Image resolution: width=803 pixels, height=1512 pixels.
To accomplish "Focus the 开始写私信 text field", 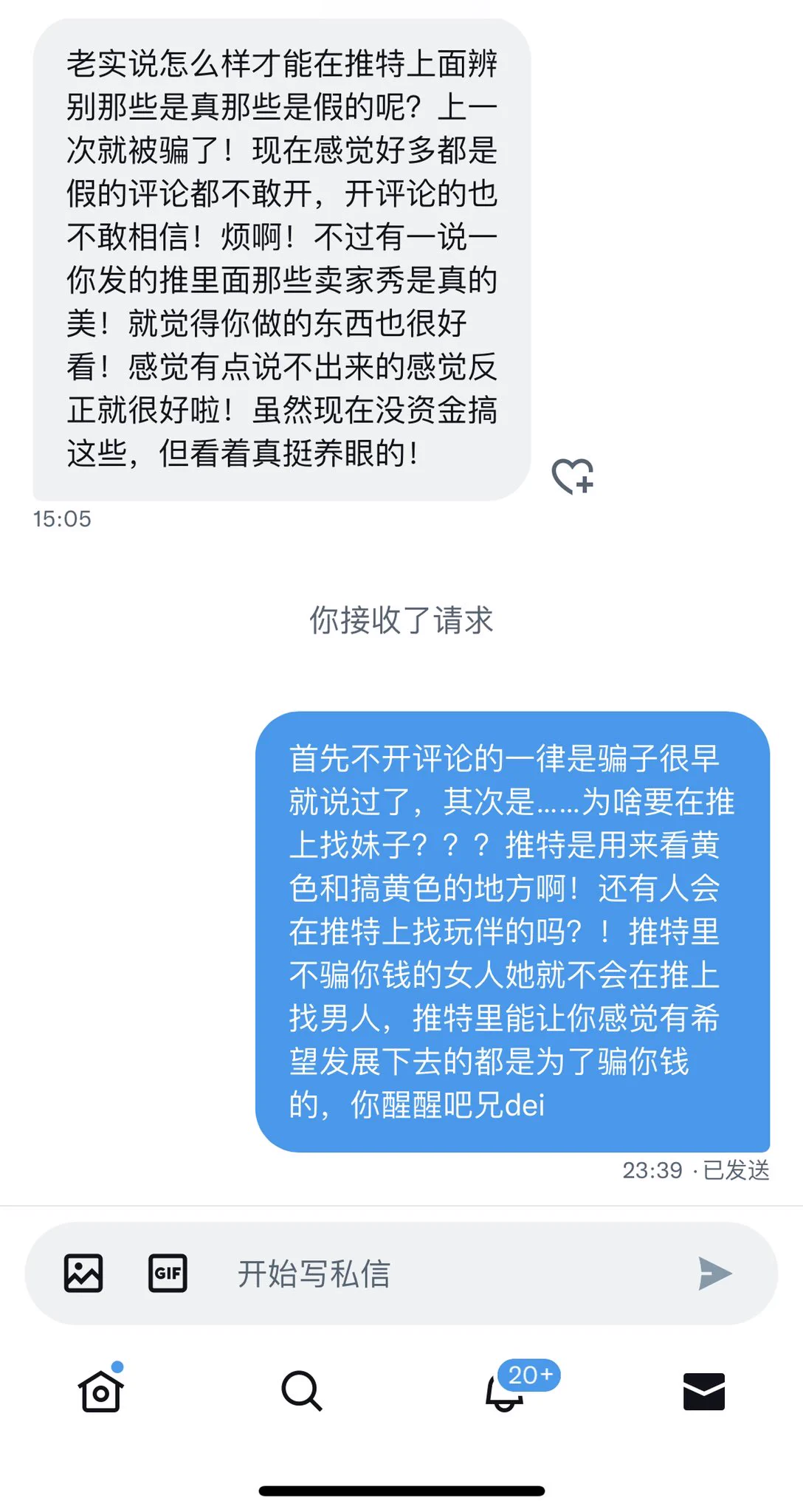I will 443,1273.
